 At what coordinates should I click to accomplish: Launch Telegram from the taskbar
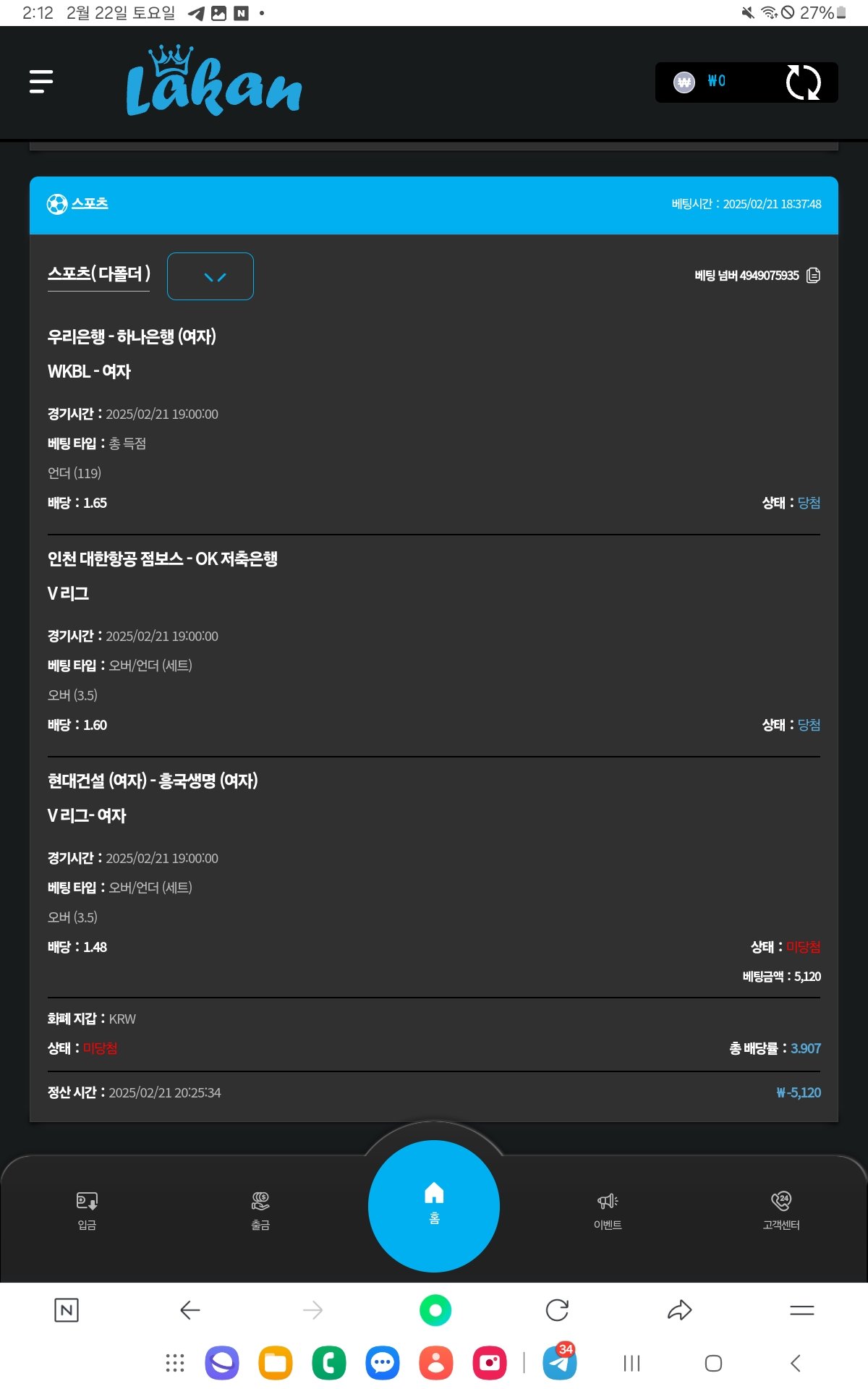(559, 1364)
